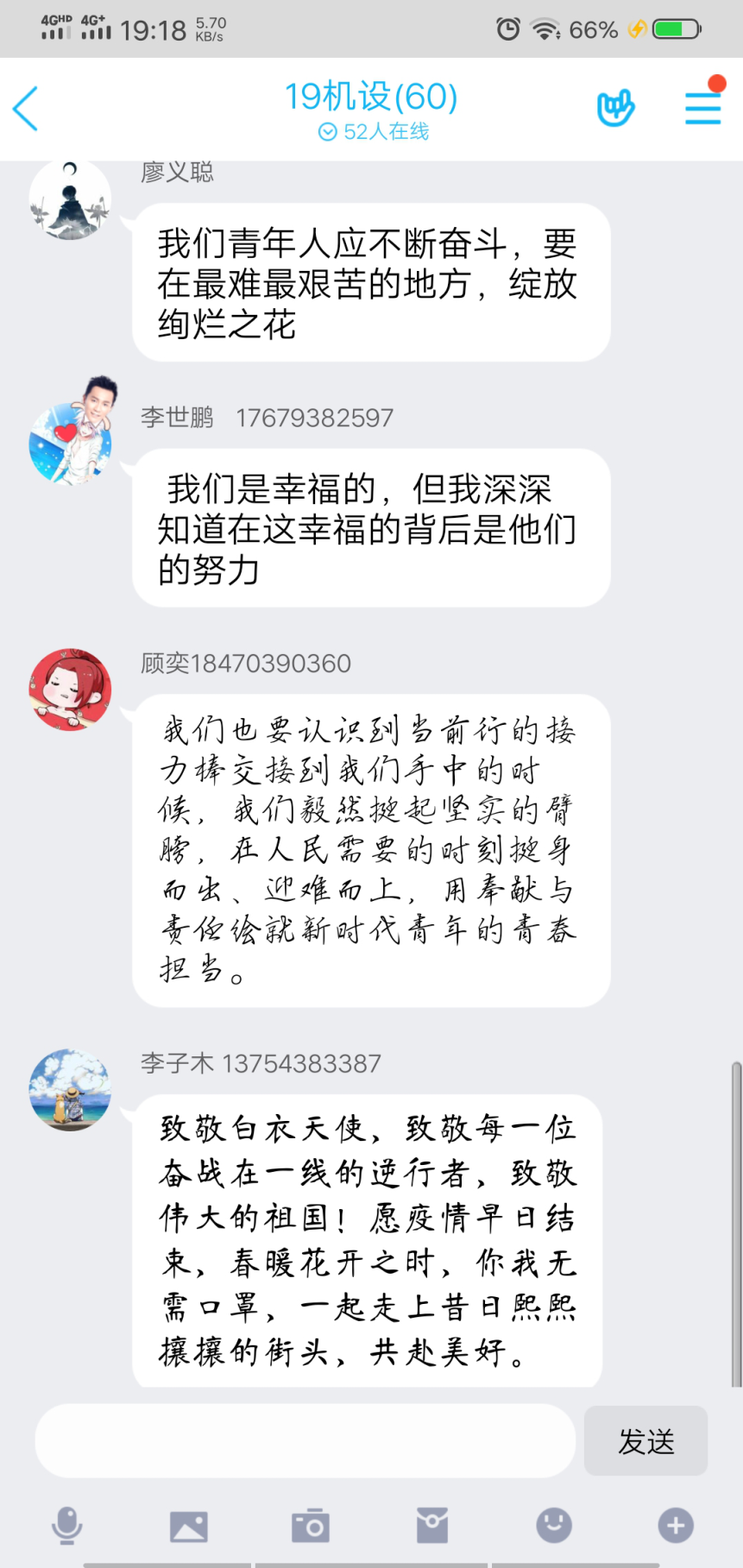Open the photo gallery picker

tap(188, 1526)
